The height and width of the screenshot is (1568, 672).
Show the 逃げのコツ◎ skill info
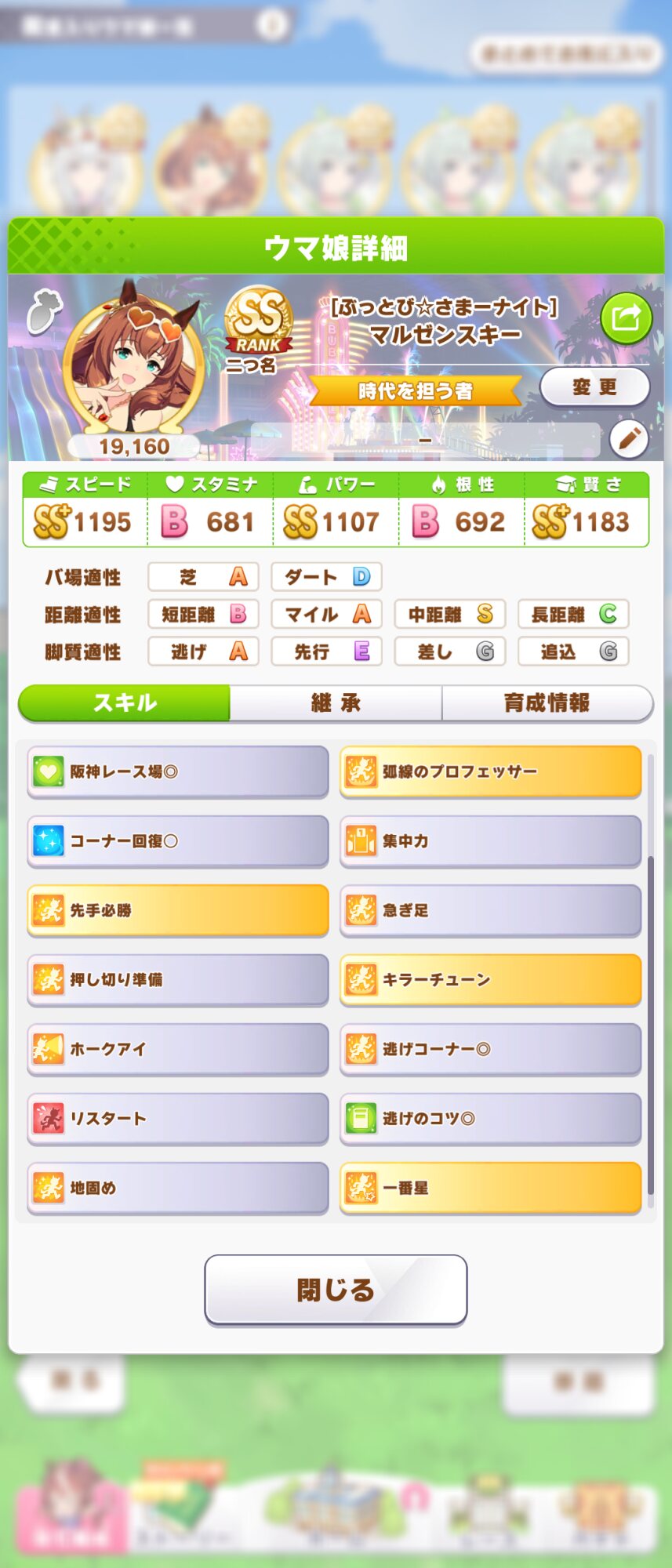tap(490, 1118)
